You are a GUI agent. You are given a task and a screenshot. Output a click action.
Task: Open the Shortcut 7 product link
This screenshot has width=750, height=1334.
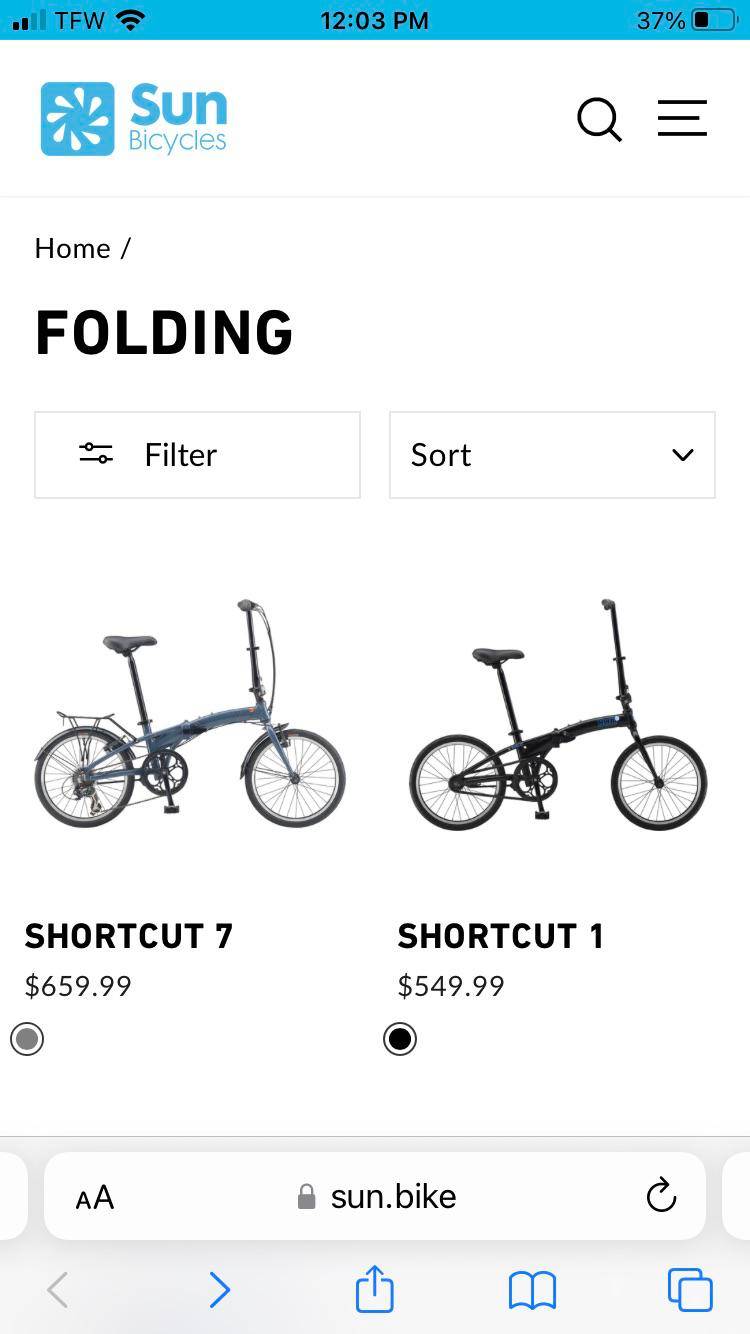point(129,936)
